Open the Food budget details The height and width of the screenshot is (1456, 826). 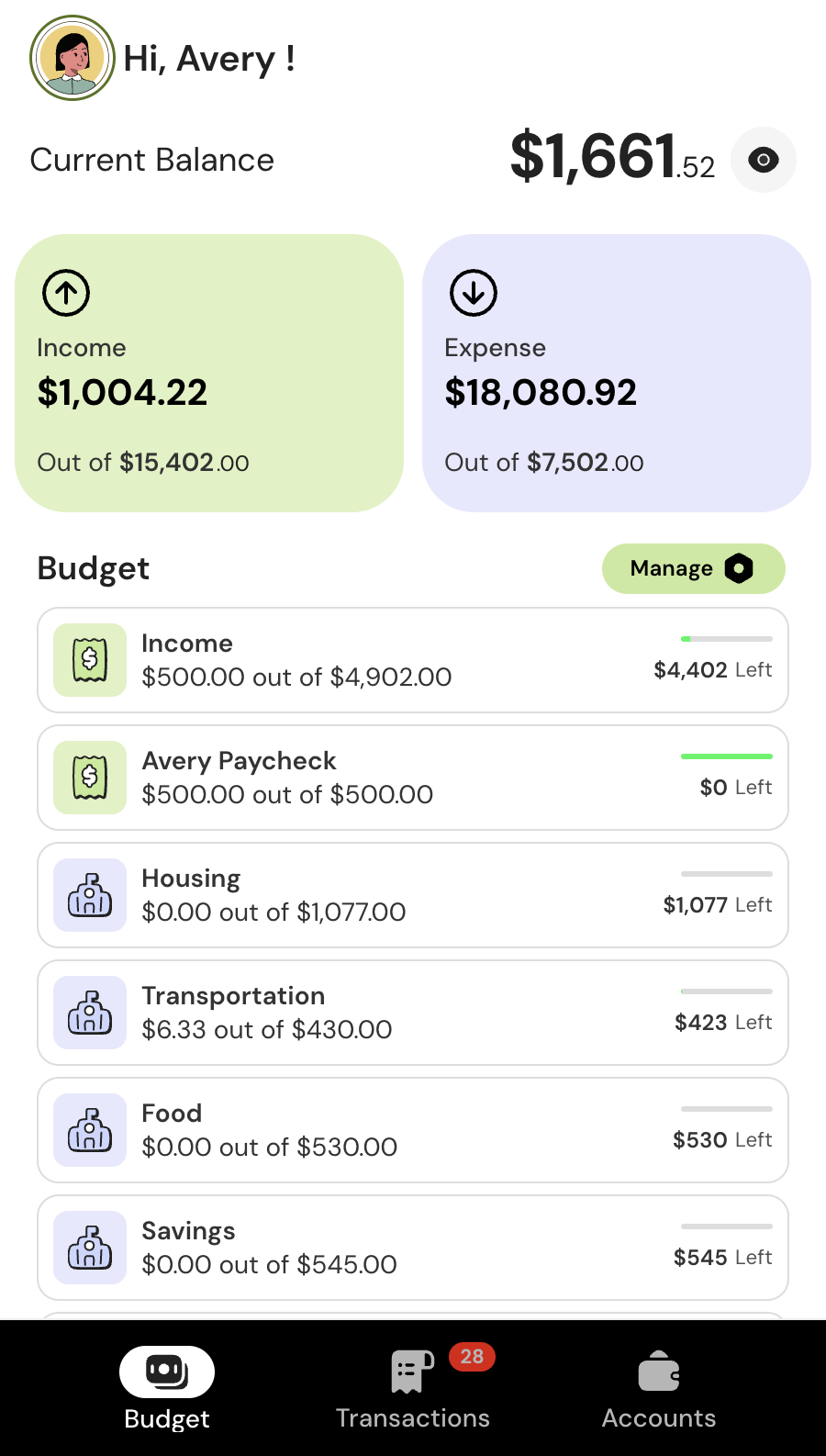[x=412, y=1130]
